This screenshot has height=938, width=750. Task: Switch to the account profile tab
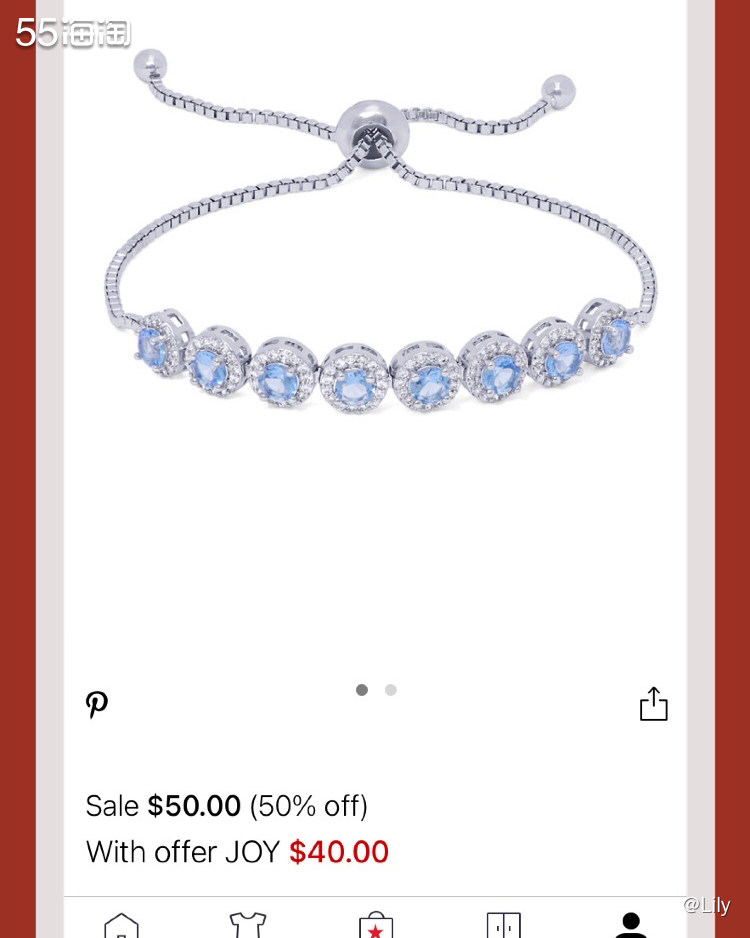(x=630, y=924)
